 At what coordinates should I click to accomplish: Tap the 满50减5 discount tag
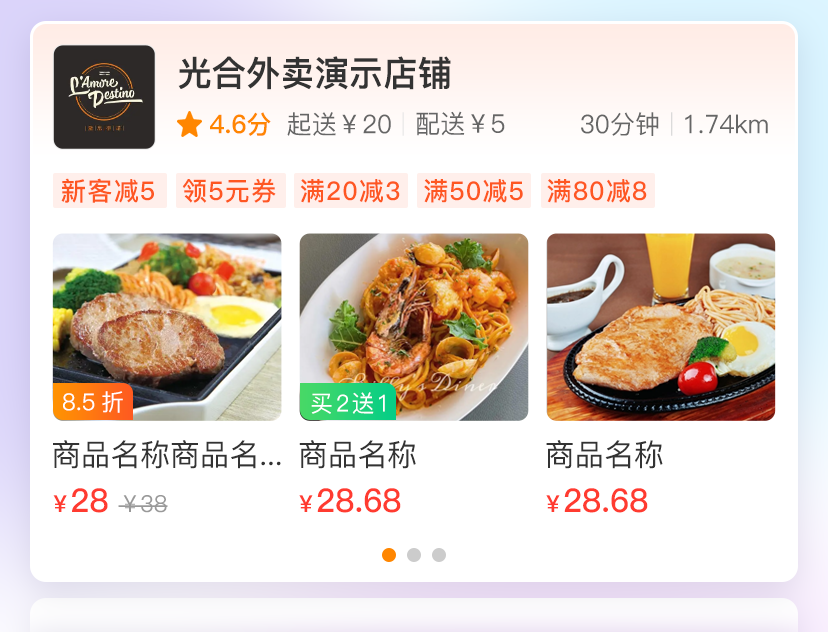pos(474,191)
